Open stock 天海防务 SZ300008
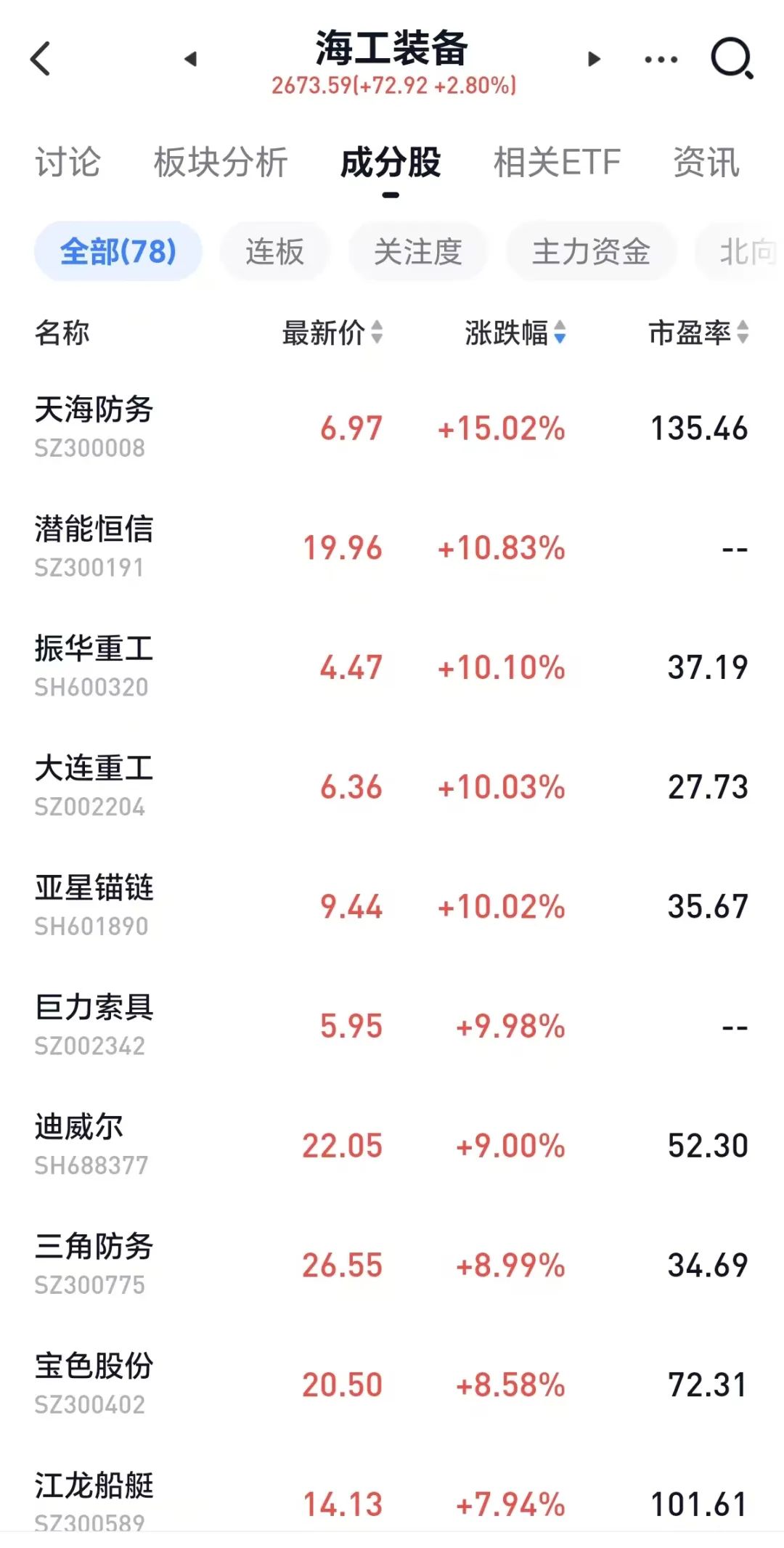 pos(392,428)
